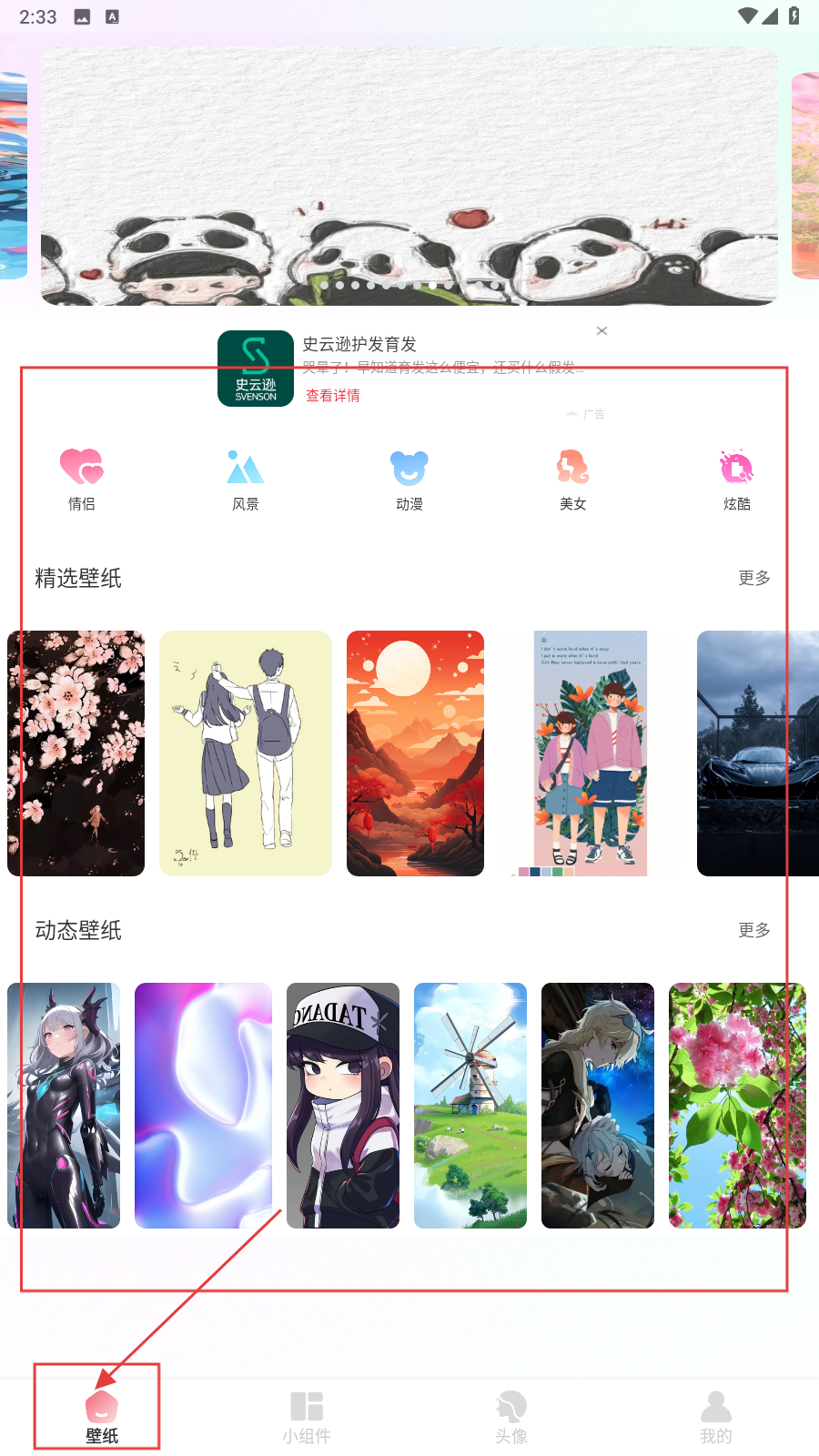
Task: Open the pink flowers live wallpaper
Action: [x=737, y=1106]
